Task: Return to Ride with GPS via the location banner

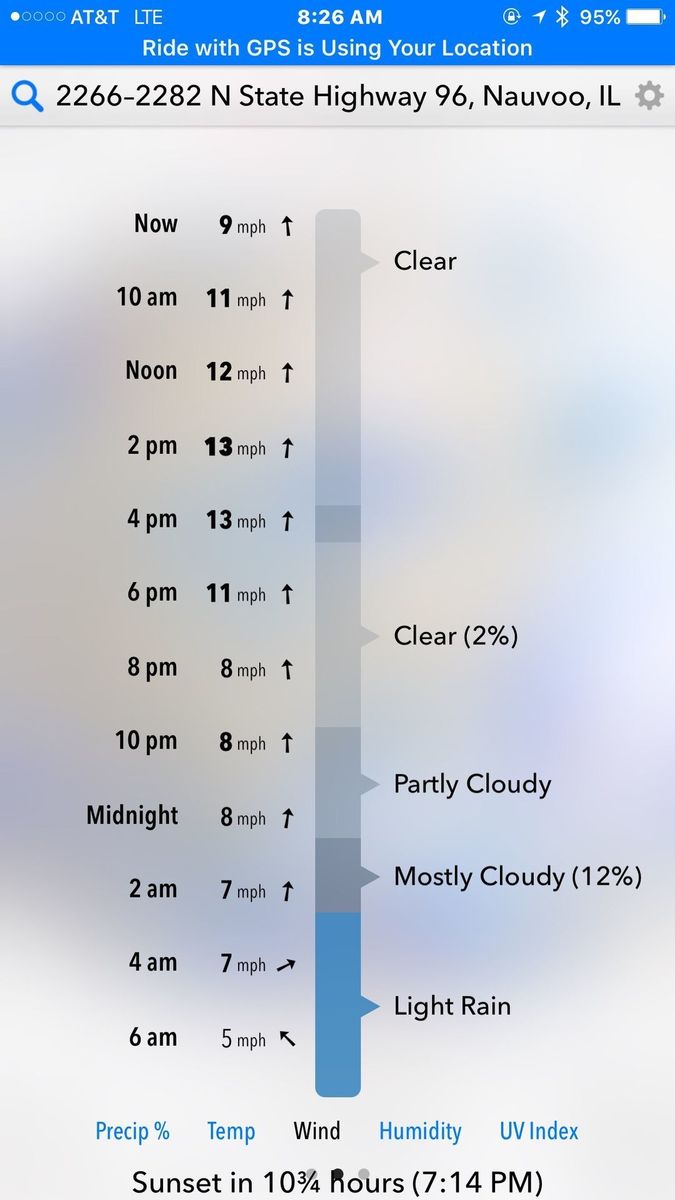Action: pos(337,47)
